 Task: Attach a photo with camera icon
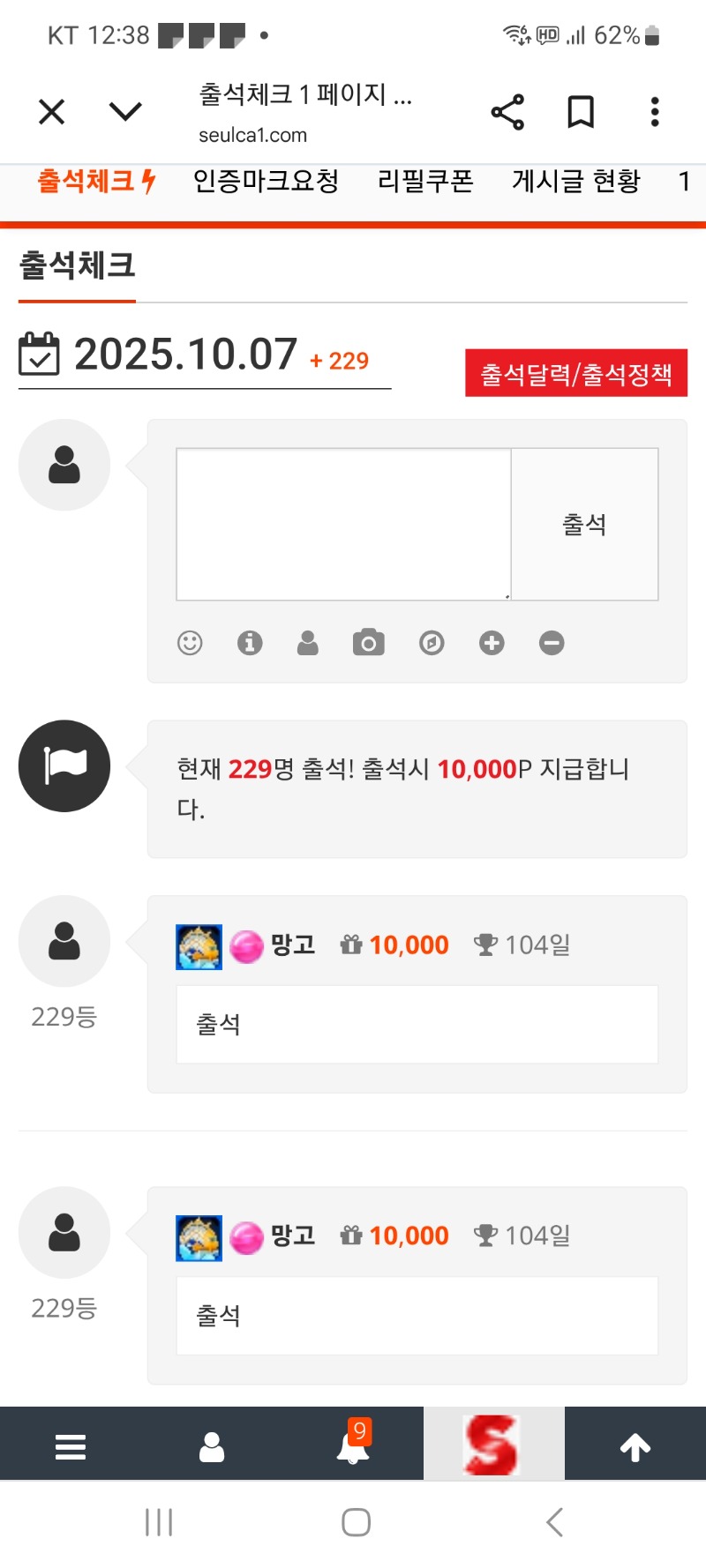[x=368, y=643]
